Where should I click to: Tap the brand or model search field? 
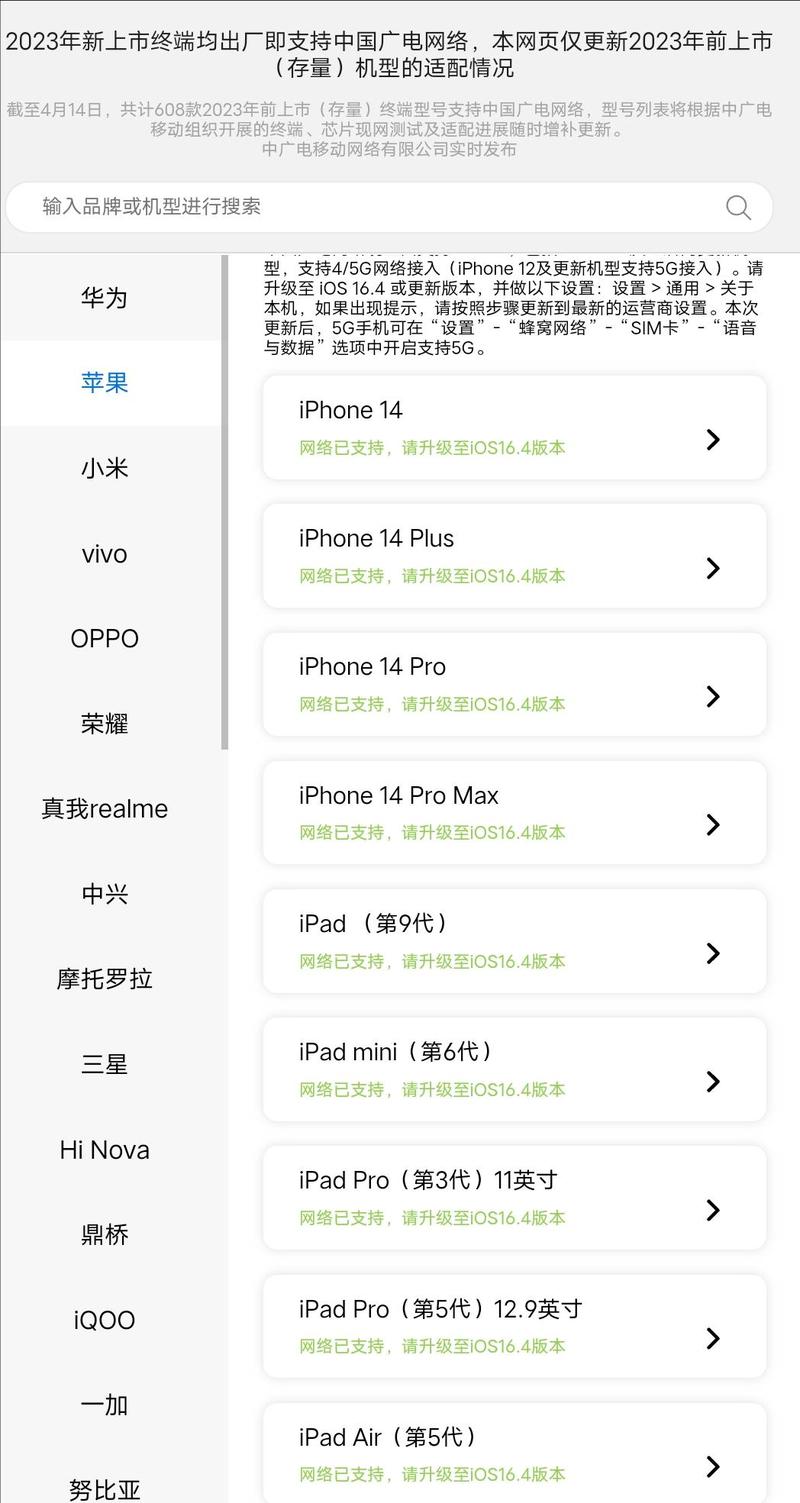[x=370, y=207]
